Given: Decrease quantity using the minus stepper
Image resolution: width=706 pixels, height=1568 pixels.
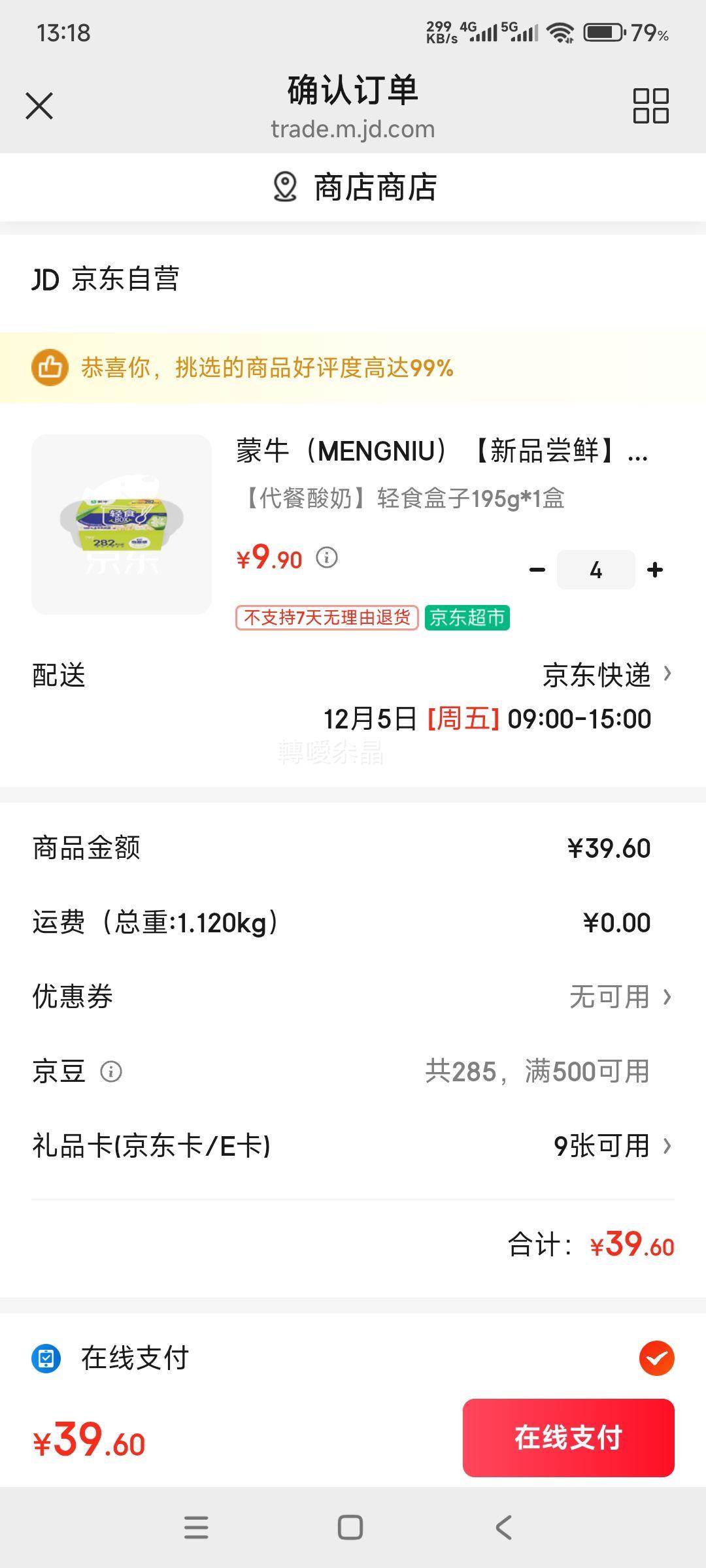Looking at the screenshot, I should [538, 569].
